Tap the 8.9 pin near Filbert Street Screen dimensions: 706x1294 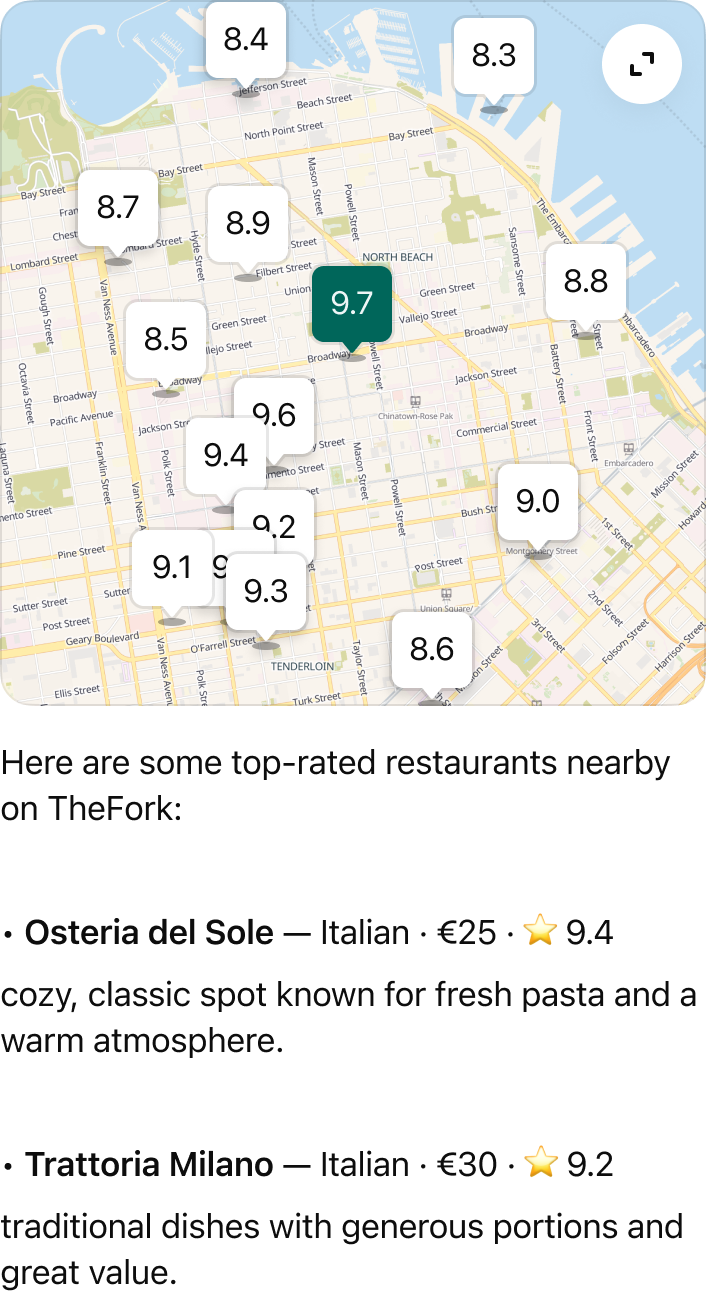[247, 223]
